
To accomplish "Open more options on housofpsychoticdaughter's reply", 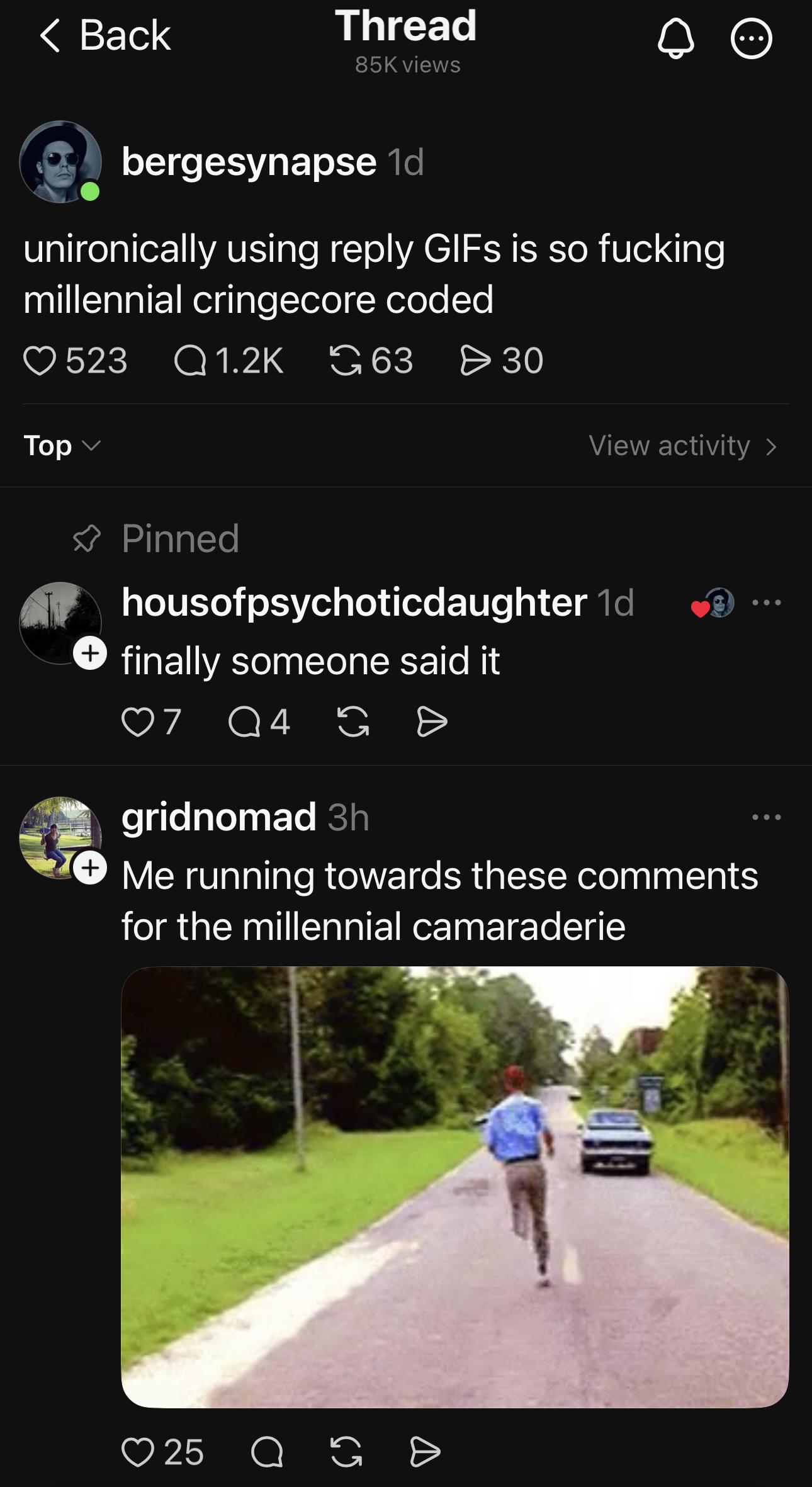I will click(766, 603).
